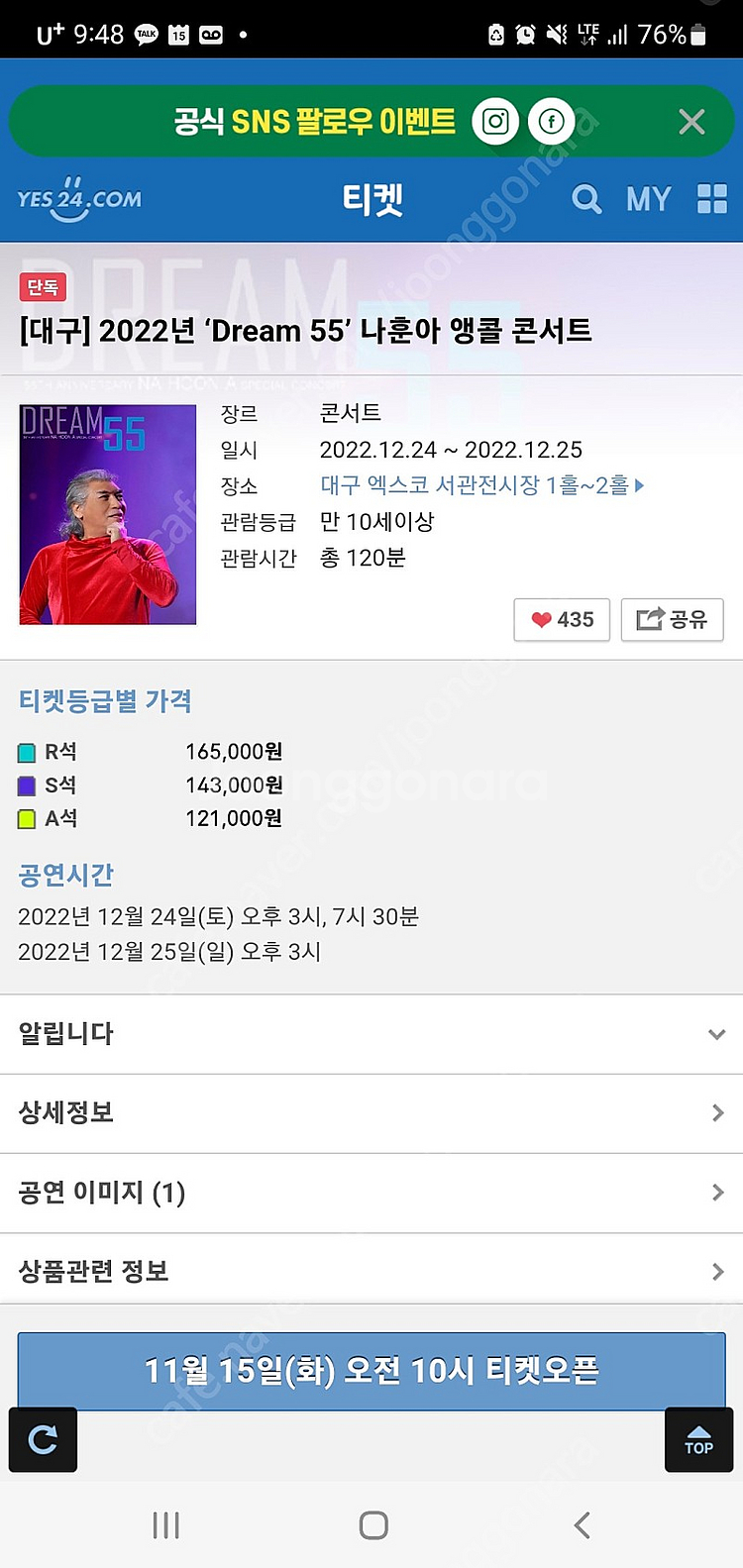Image resolution: width=743 pixels, height=1568 pixels.
Task: Open the grid menu icon
Action: (x=712, y=199)
